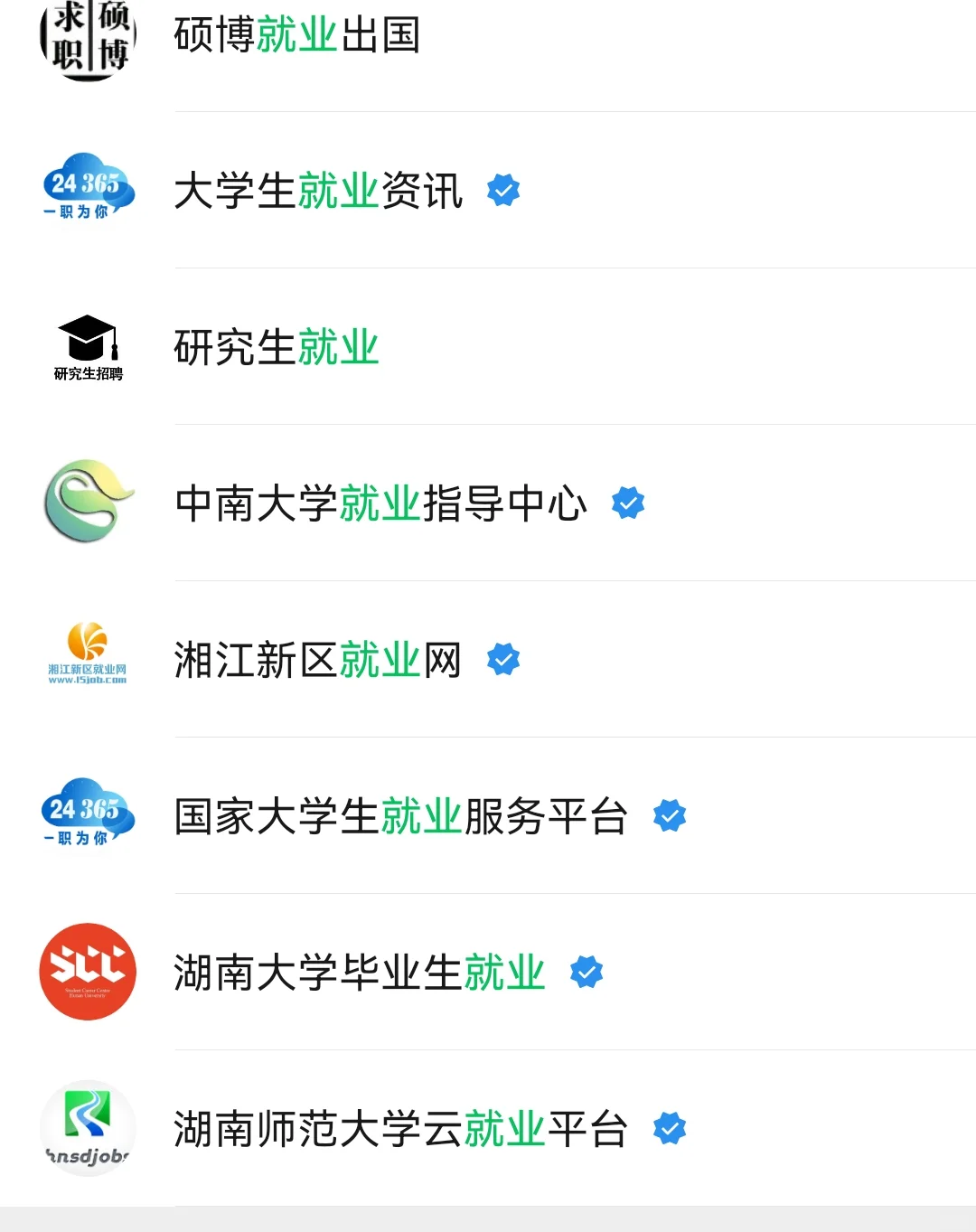Open 湖南师范大学云就业平台 account
976x1232 pixels.
tap(400, 1129)
